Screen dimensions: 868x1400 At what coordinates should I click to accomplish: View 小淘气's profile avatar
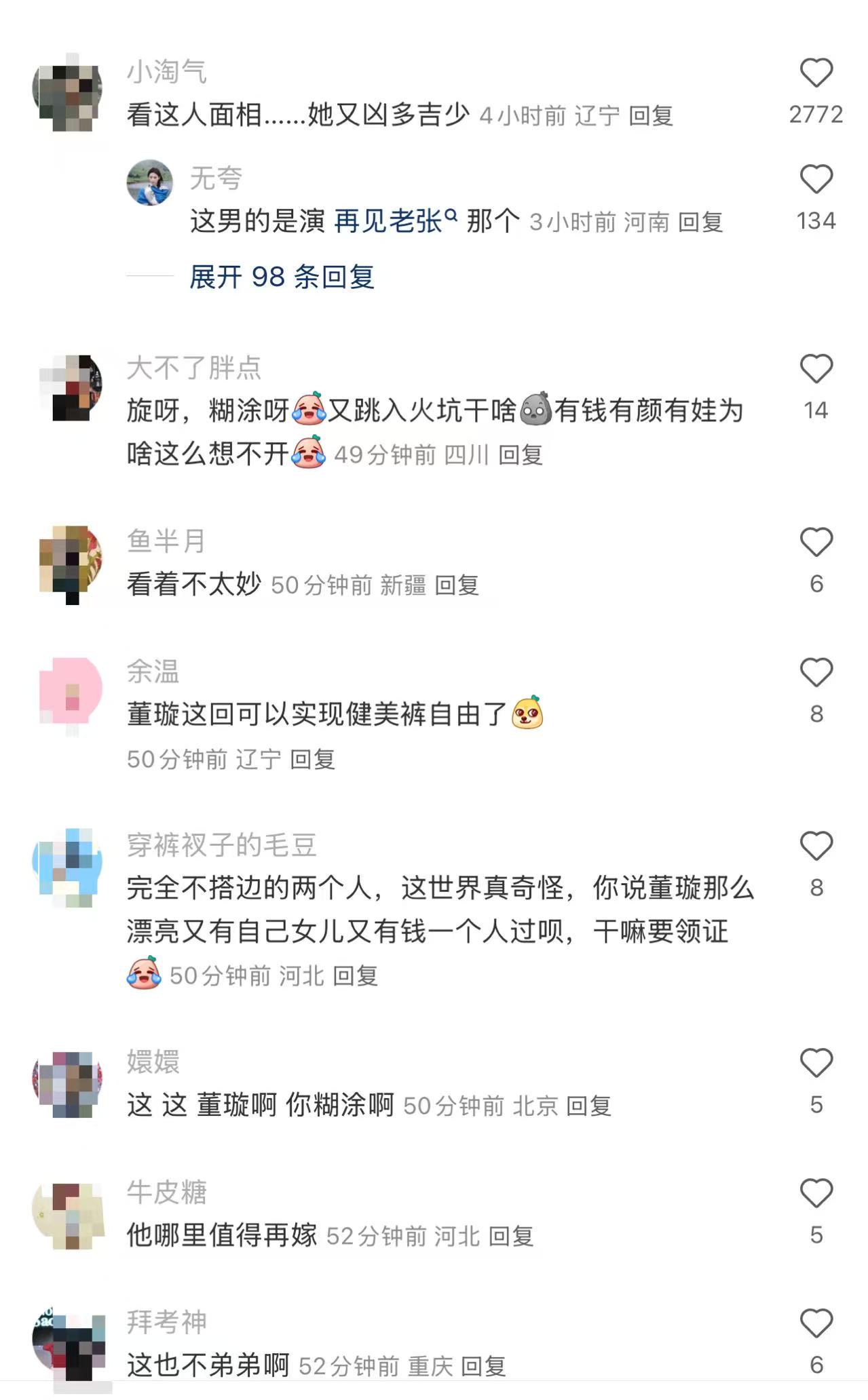pyautogui.click(x=68, y=92)
